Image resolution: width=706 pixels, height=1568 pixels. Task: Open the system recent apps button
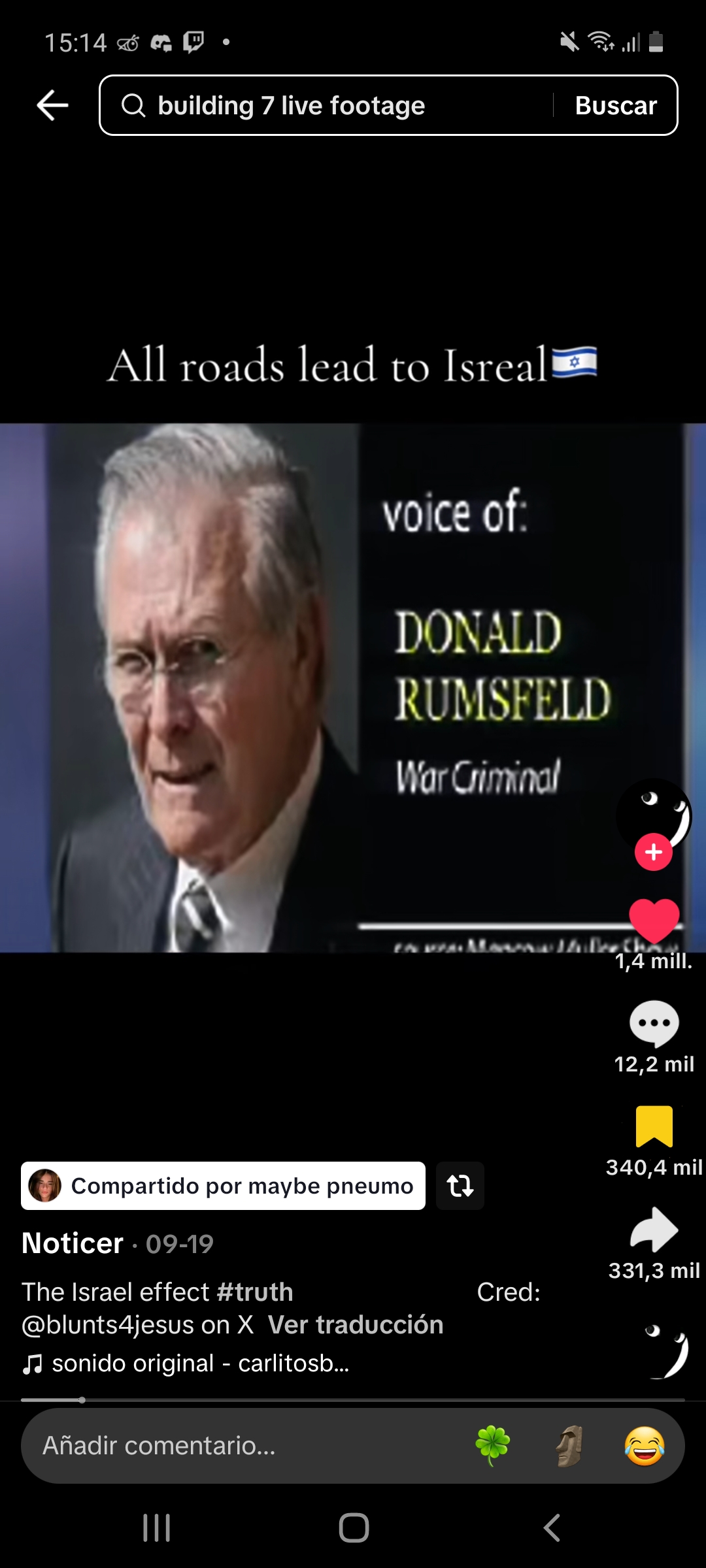pos(157,1528)
